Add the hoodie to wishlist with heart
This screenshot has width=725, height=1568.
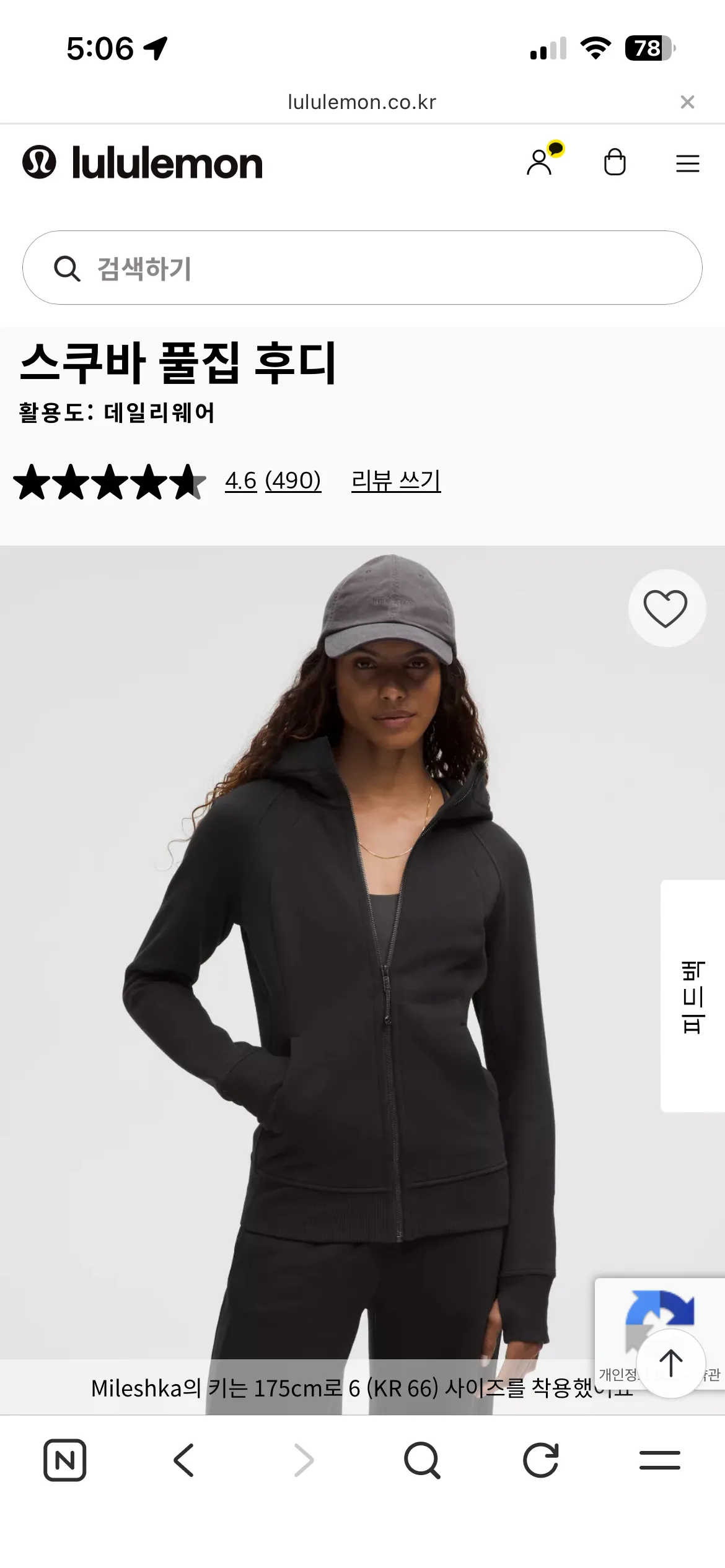666,608
